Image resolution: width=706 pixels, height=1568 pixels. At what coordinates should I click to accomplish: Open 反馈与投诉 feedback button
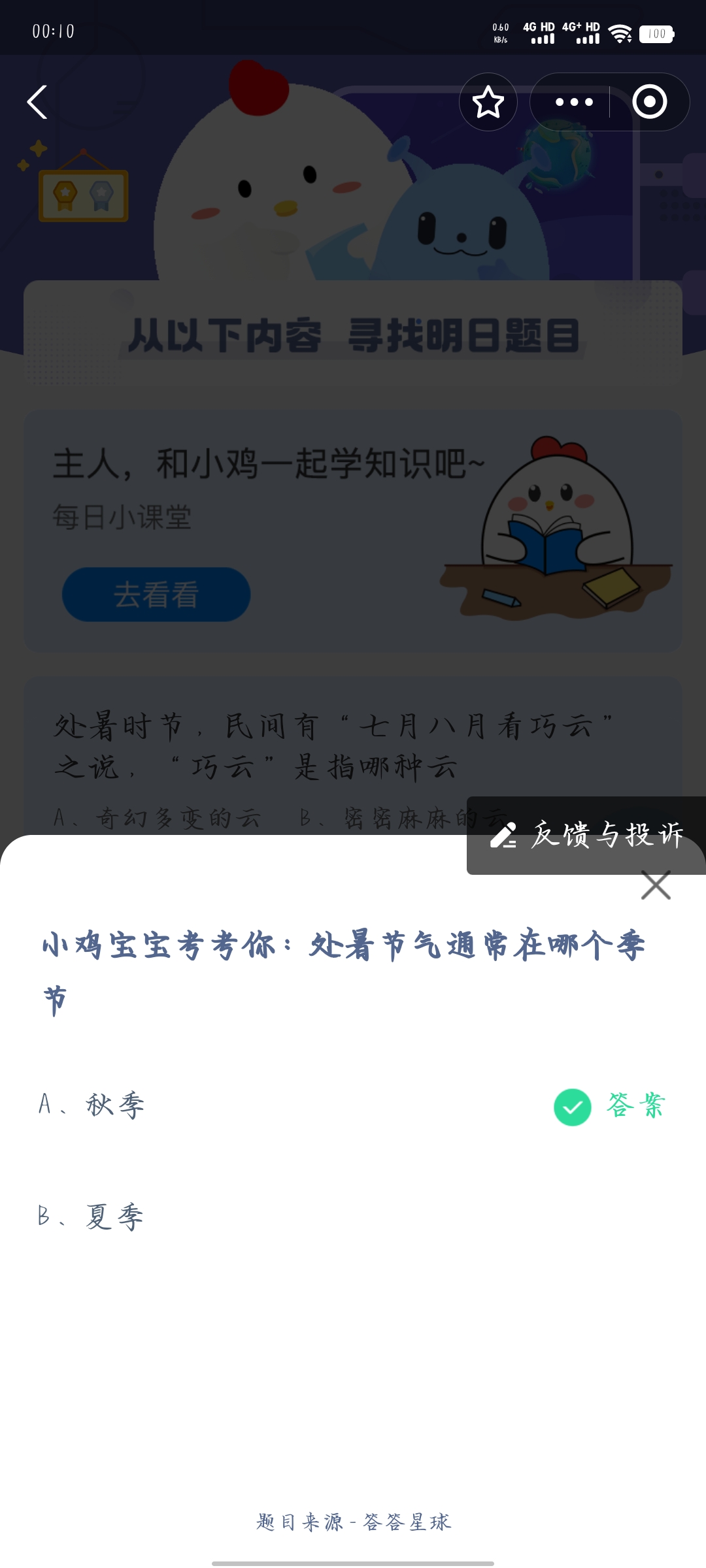coord(587,835)
